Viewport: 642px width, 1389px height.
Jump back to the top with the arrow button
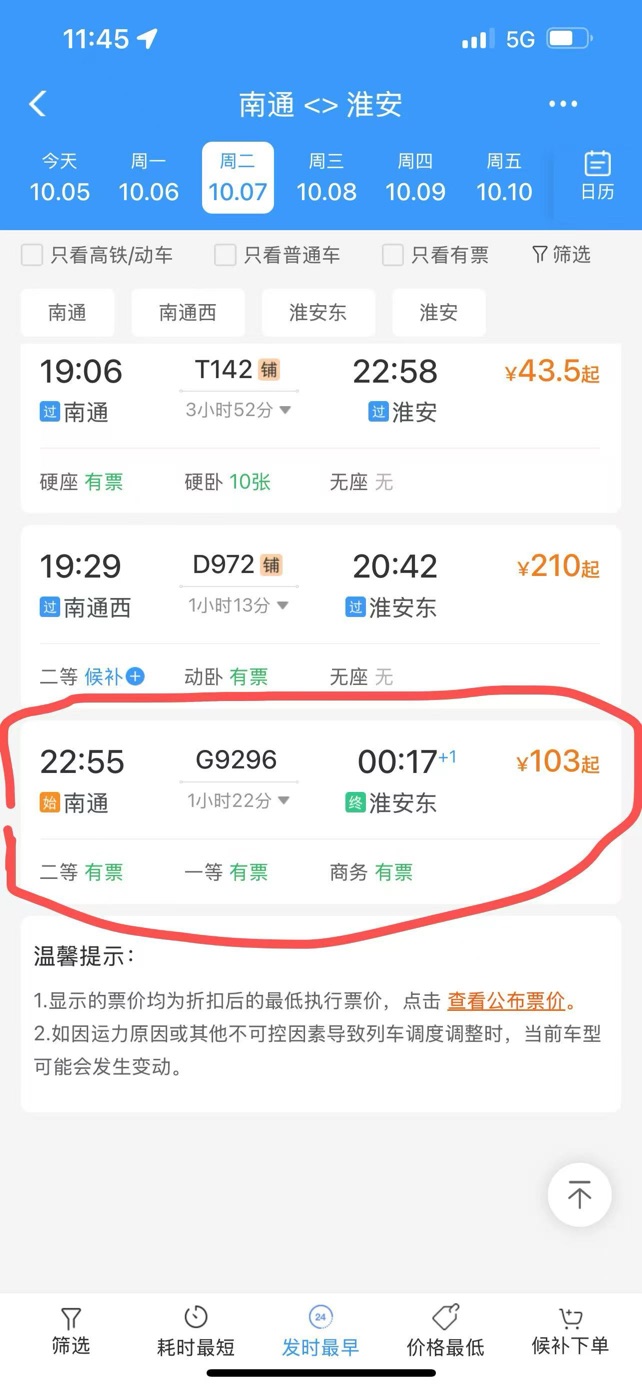580,1194
